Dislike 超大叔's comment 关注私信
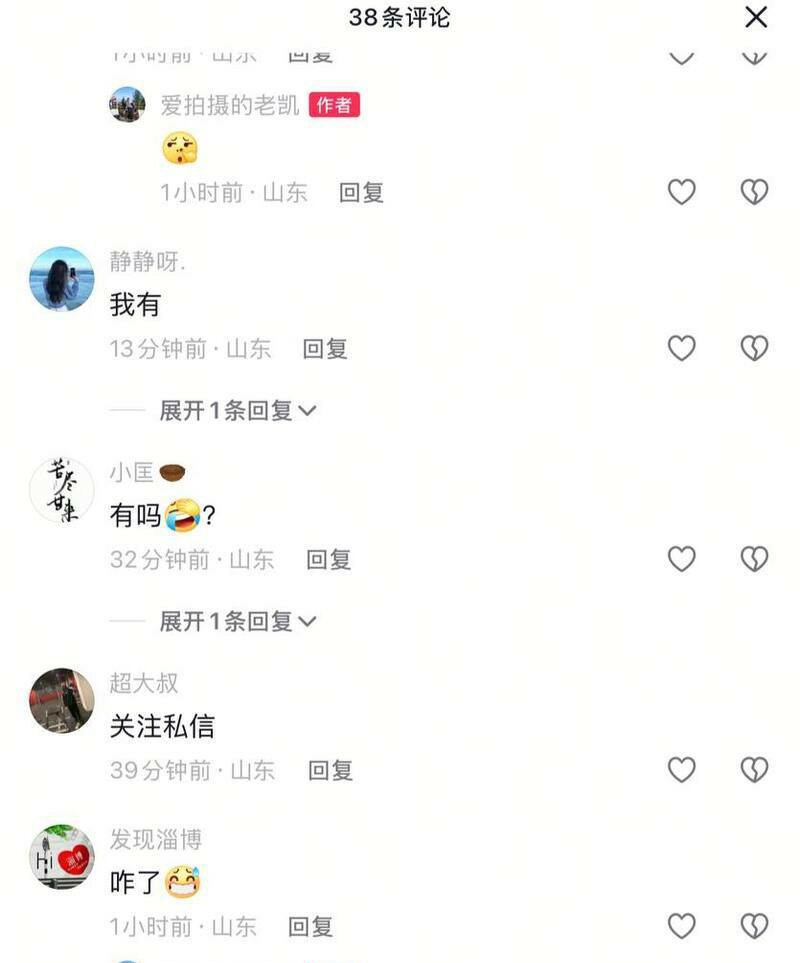 click(754, 769)
